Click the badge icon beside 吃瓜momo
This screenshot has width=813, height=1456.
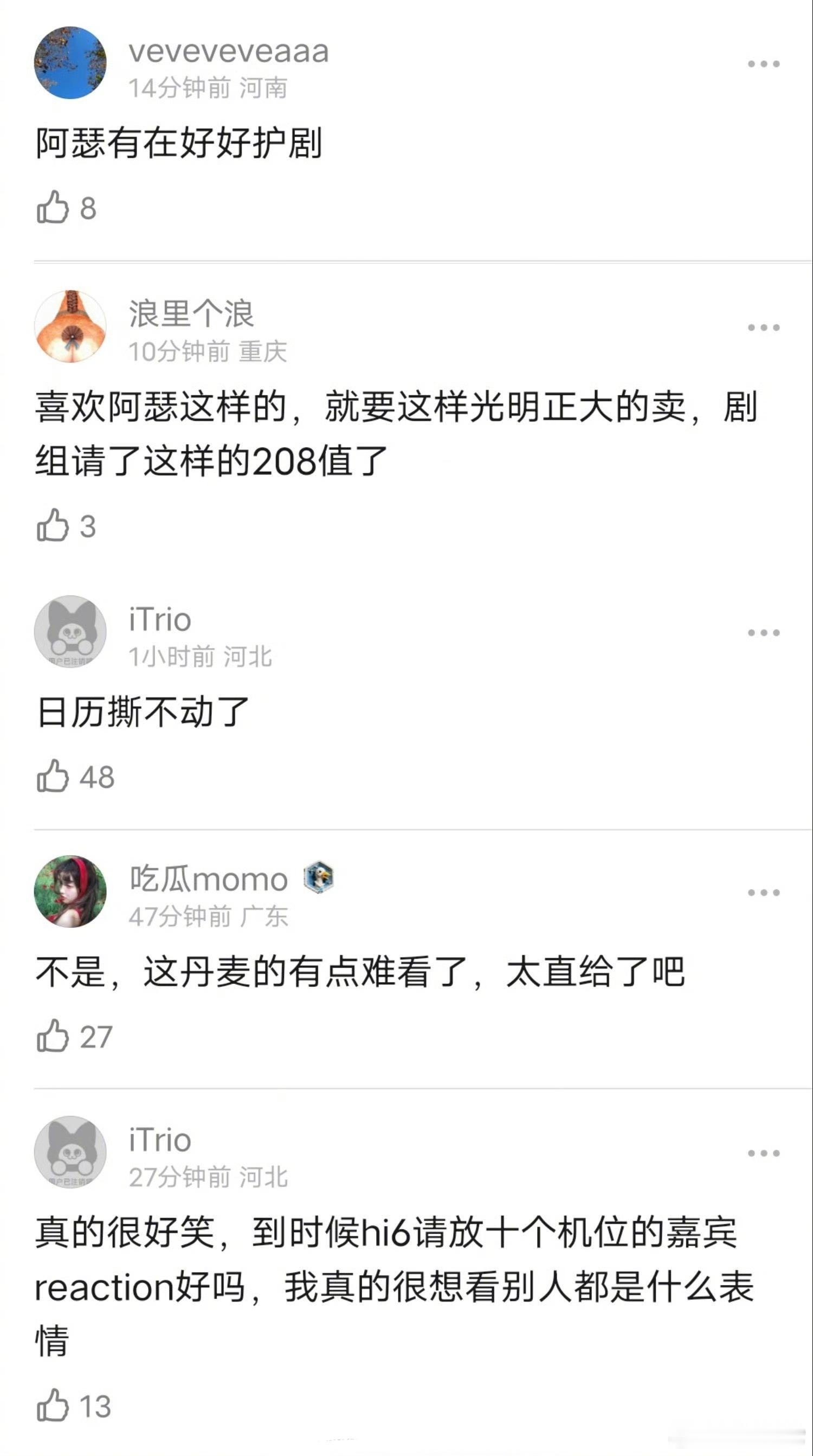pyautogui.click(x=318, y=880)
